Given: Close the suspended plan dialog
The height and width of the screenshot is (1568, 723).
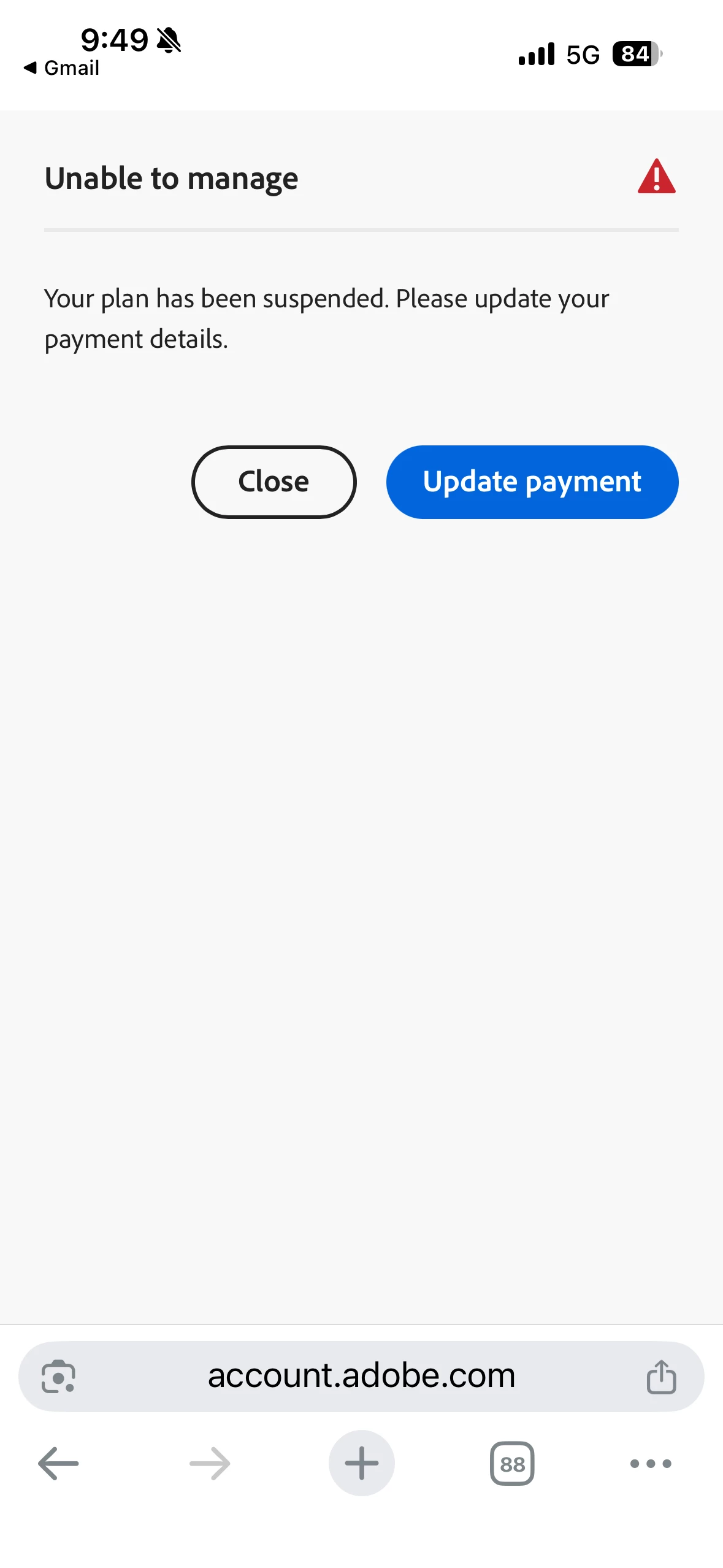Looking at the screenshot, I should coord(274,482).
